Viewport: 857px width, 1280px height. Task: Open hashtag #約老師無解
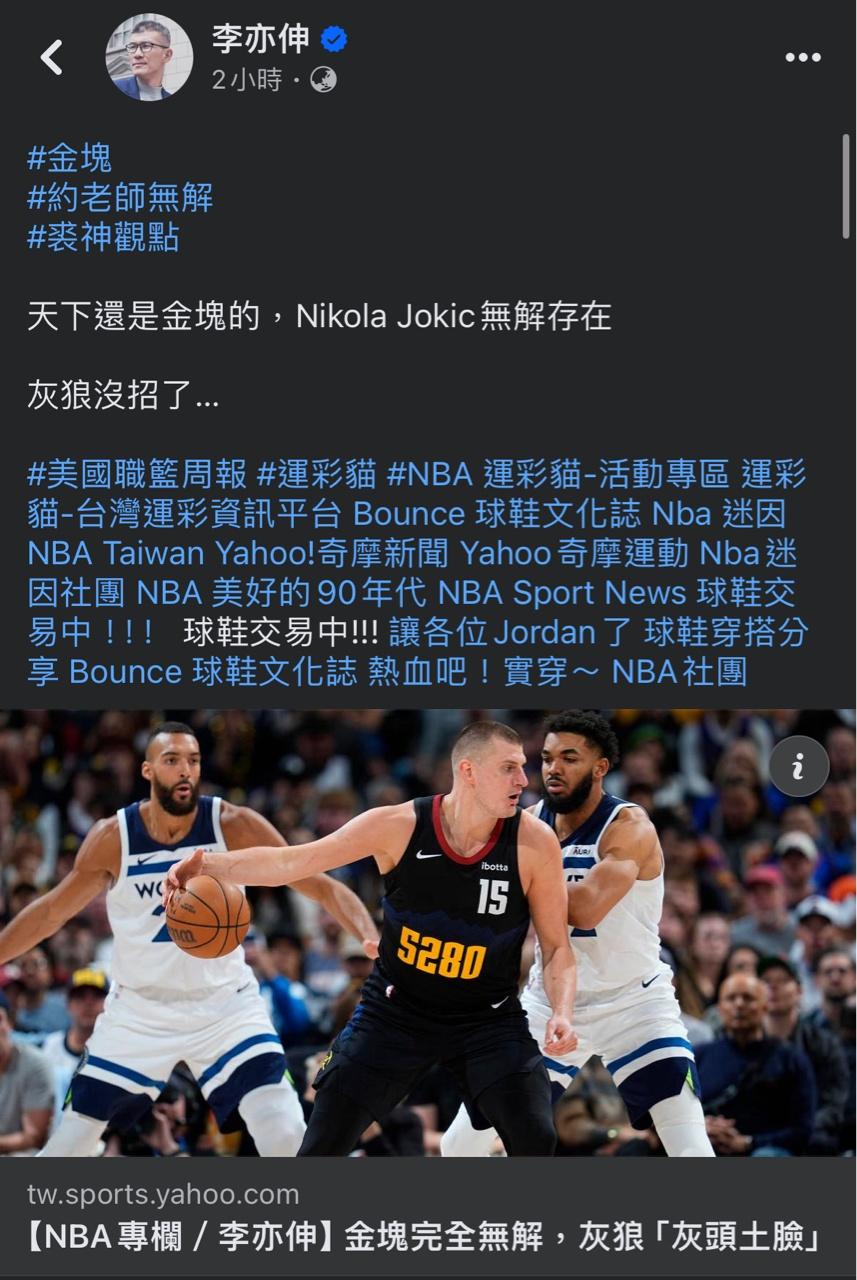[120, 198]
